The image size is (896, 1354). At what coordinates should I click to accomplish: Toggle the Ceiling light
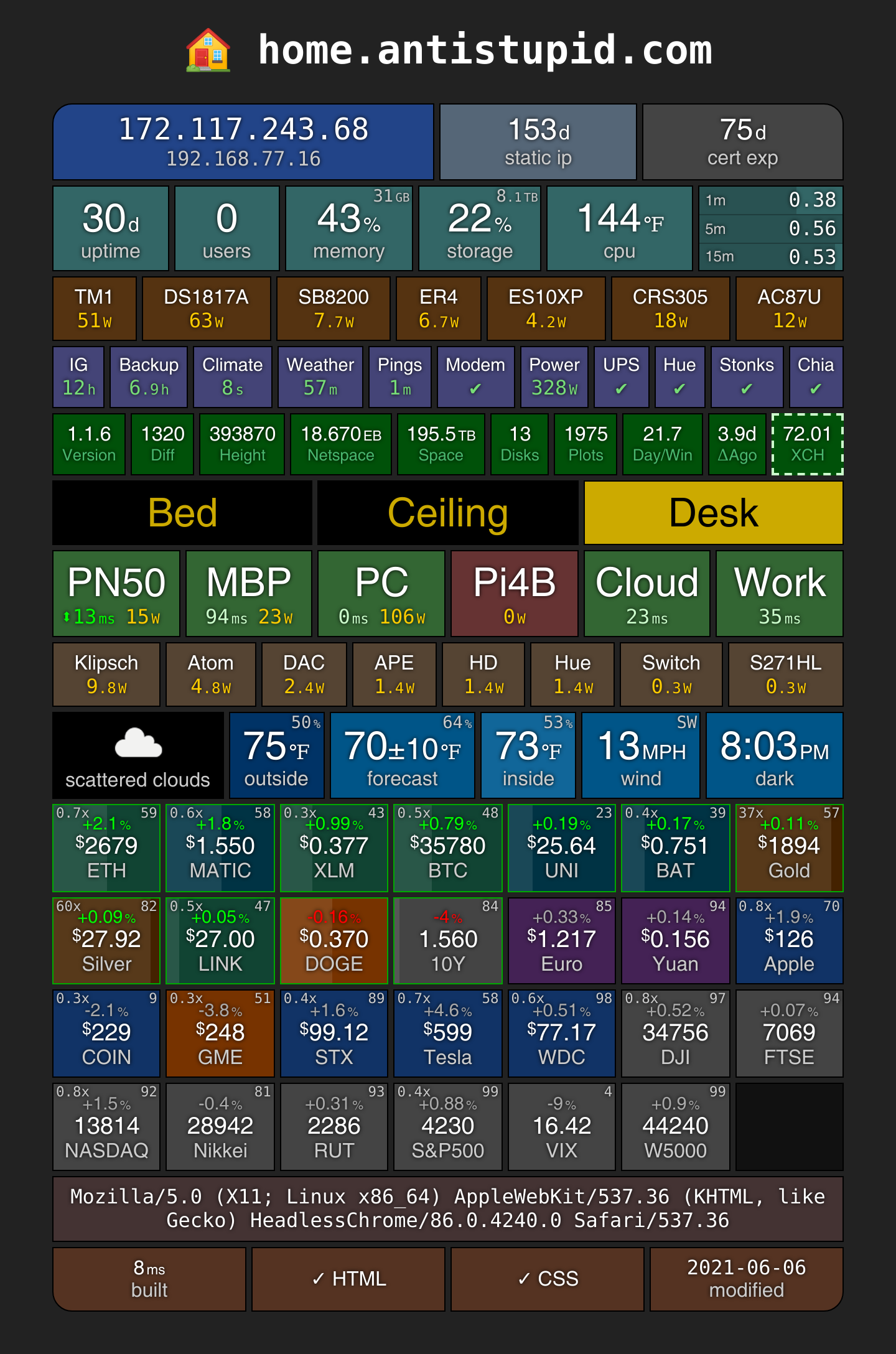click(448, 513)
